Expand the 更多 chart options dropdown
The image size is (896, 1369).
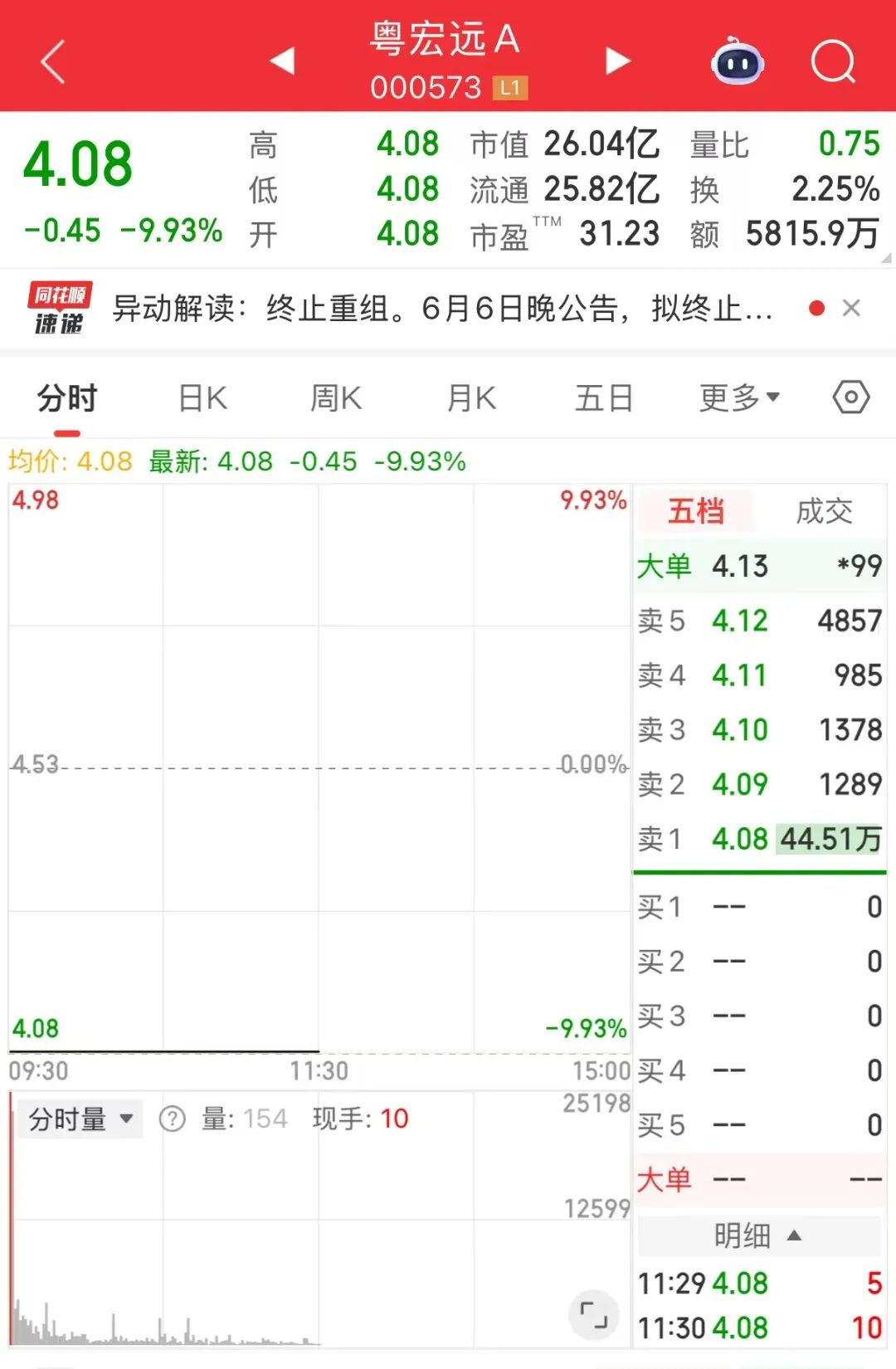[738, 398]
